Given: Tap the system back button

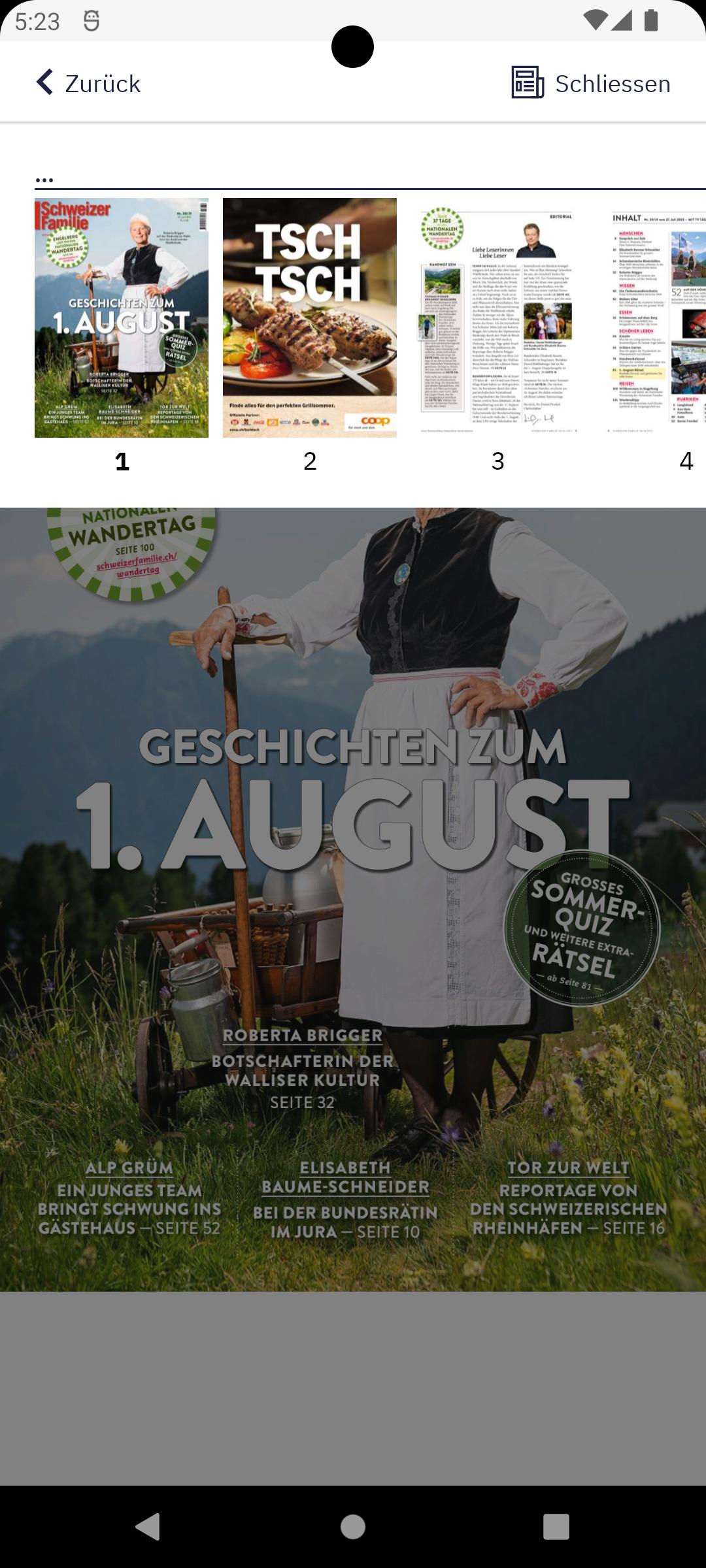Looking at the screenshot, I should (x=148, y=1527).
